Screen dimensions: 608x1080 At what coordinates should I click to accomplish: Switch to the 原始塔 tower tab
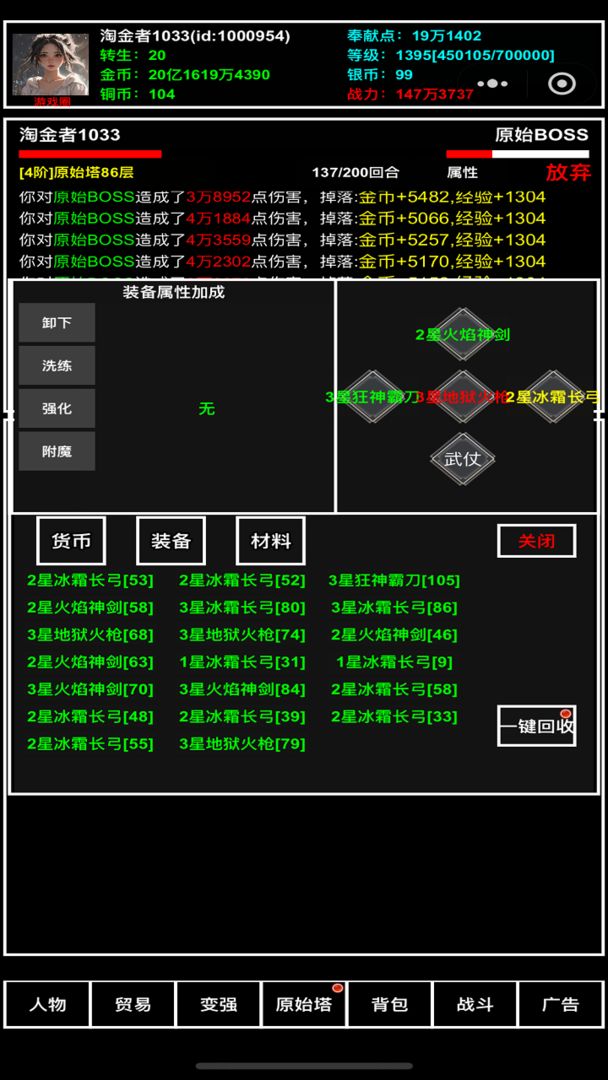tap(304, 1004)
